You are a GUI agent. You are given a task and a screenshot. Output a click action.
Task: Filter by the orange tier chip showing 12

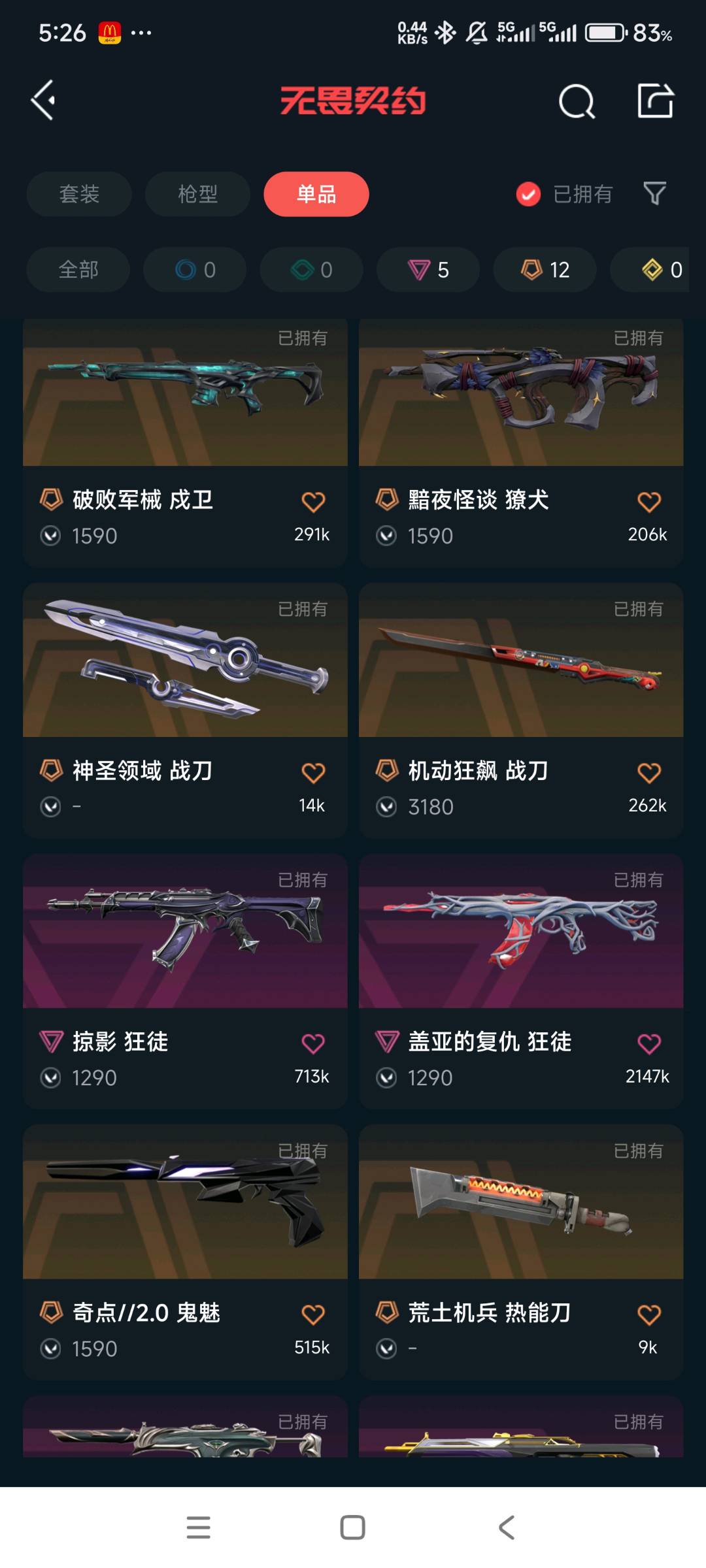coord(545,269)
